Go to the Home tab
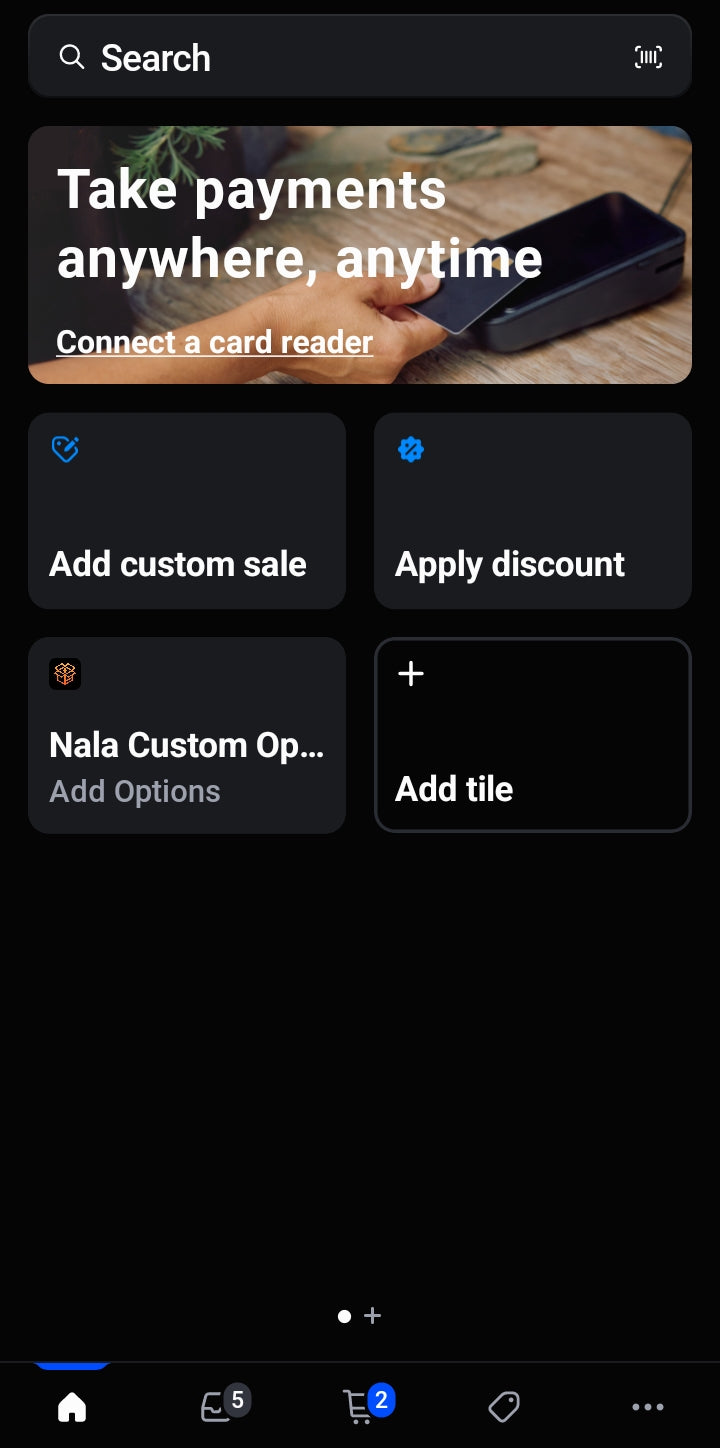Viewport: 720px width, 1448px height. [72, 1407]
